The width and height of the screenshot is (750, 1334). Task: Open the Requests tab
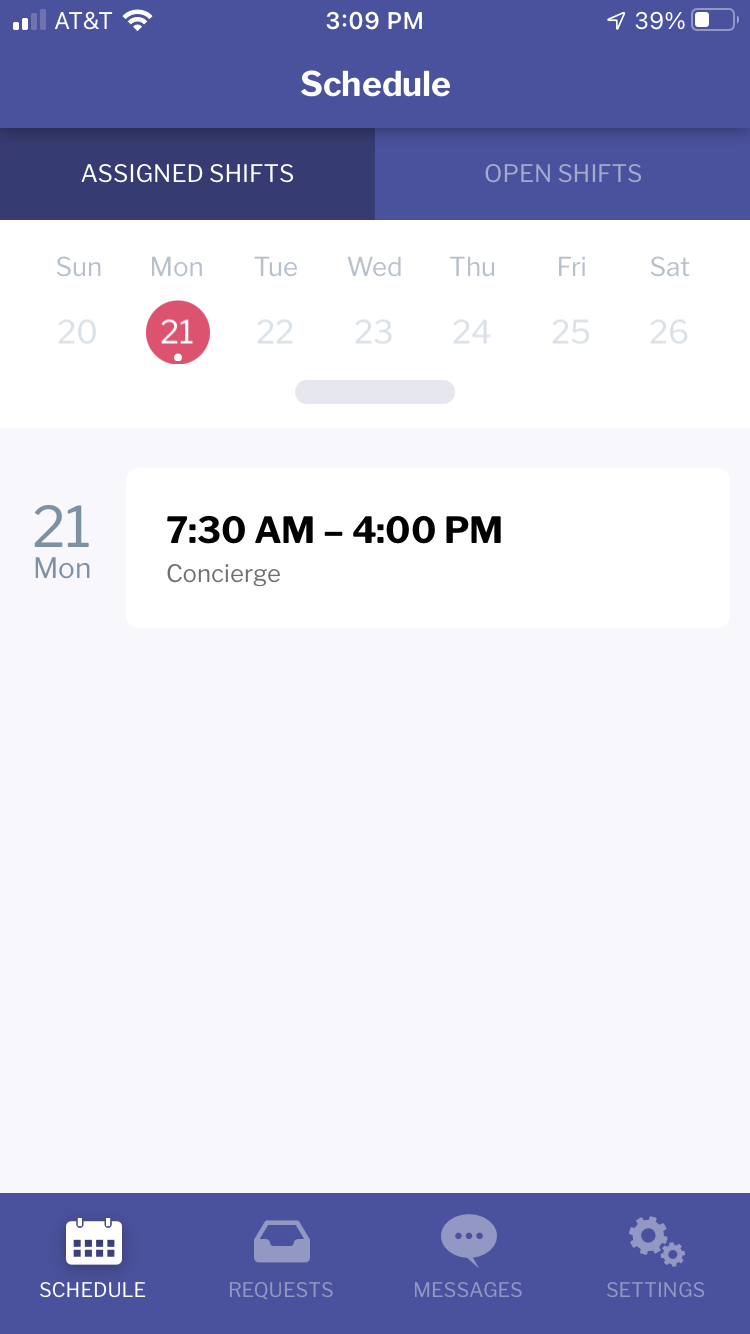(281, 1260)
